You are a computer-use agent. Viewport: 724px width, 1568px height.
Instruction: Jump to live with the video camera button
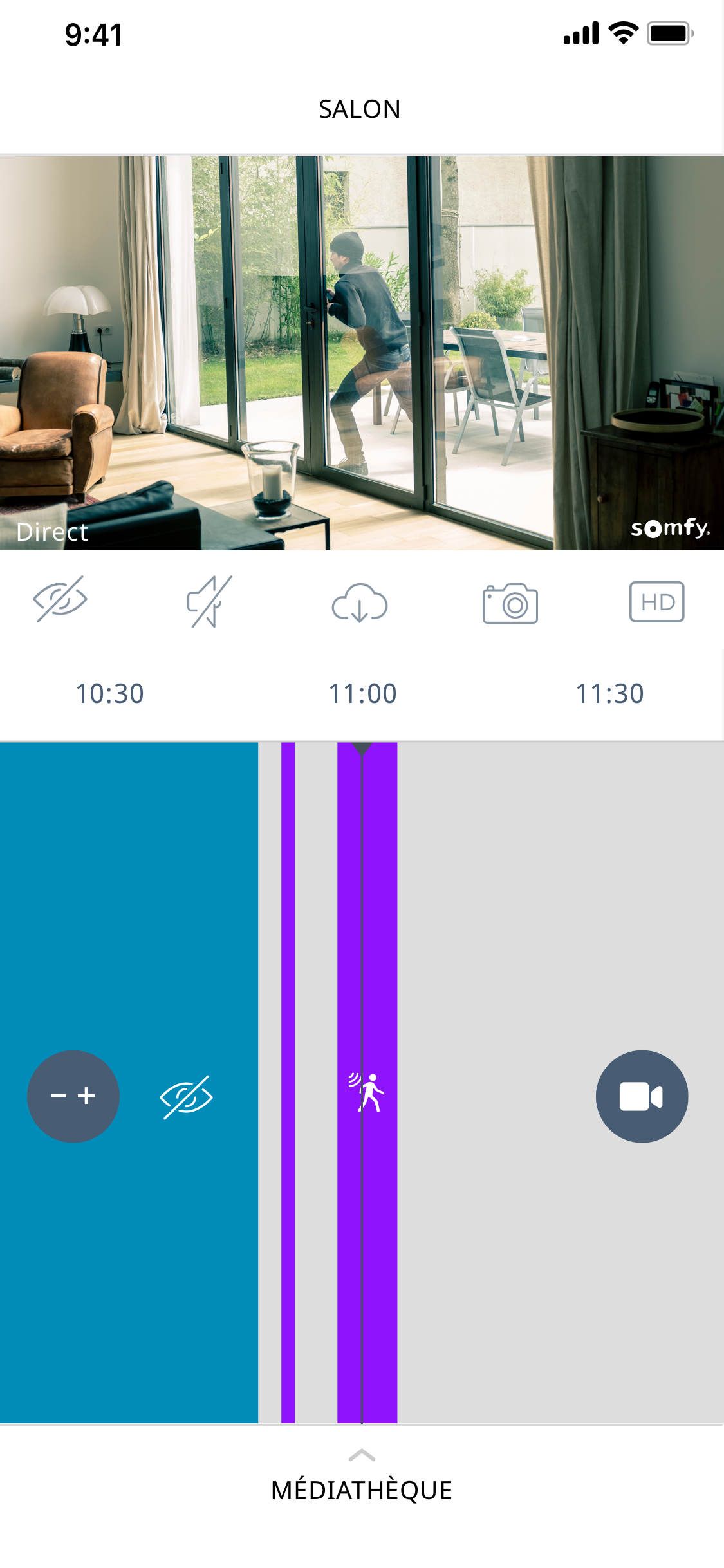[x=642, y=1096]
